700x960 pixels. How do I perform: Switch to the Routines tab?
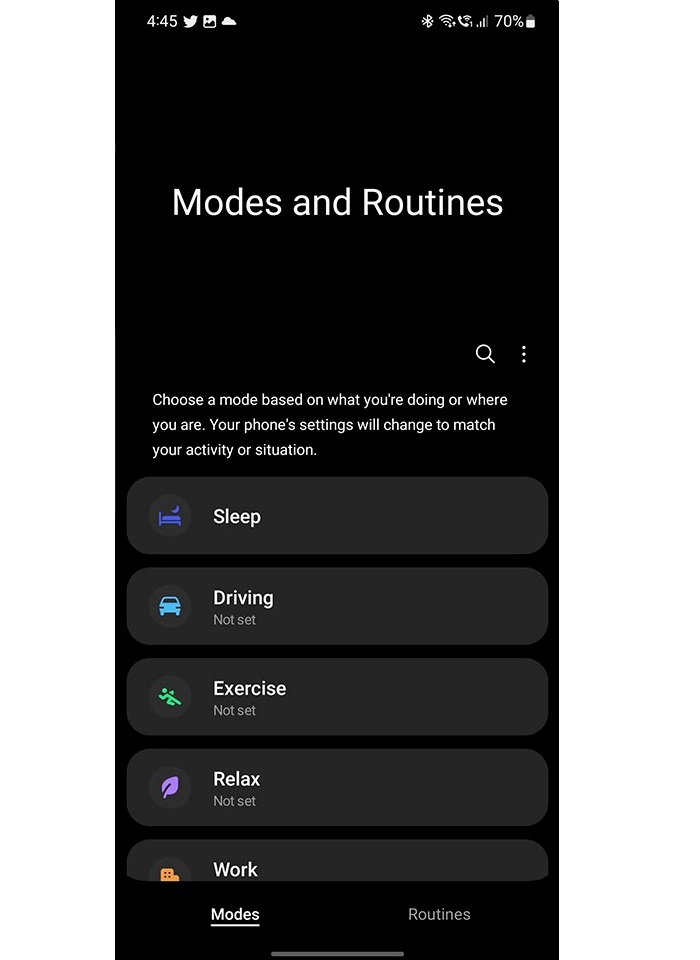click(x=439, y=914)
